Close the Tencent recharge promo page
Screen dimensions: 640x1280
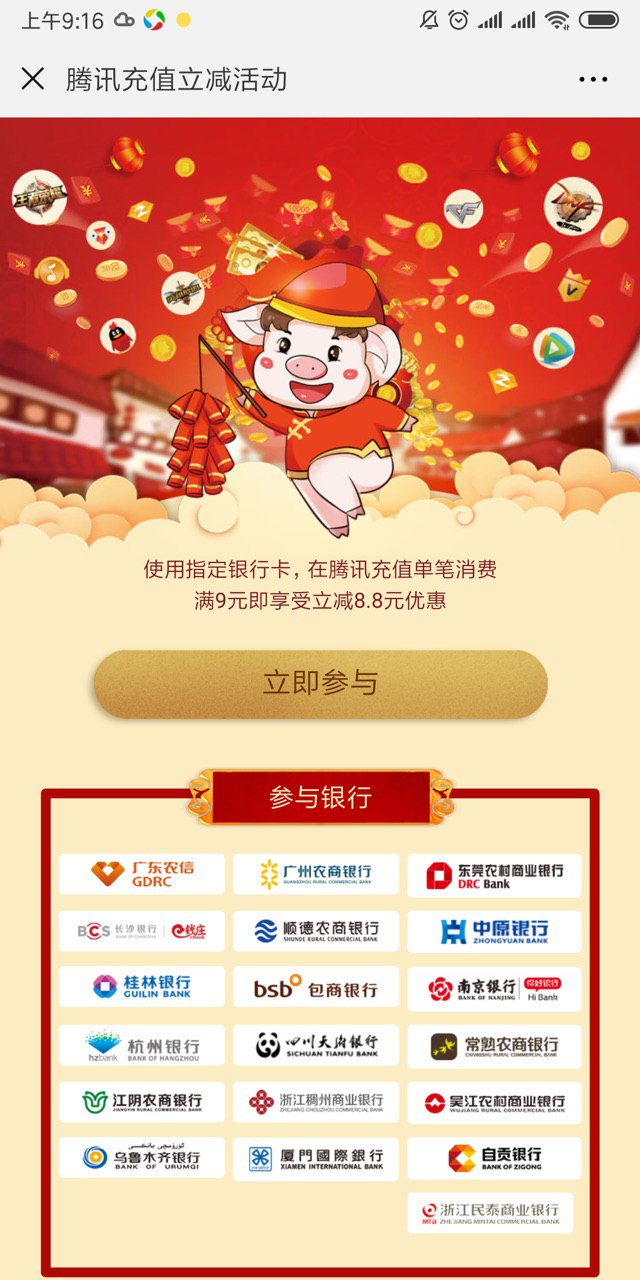(33, 79)
